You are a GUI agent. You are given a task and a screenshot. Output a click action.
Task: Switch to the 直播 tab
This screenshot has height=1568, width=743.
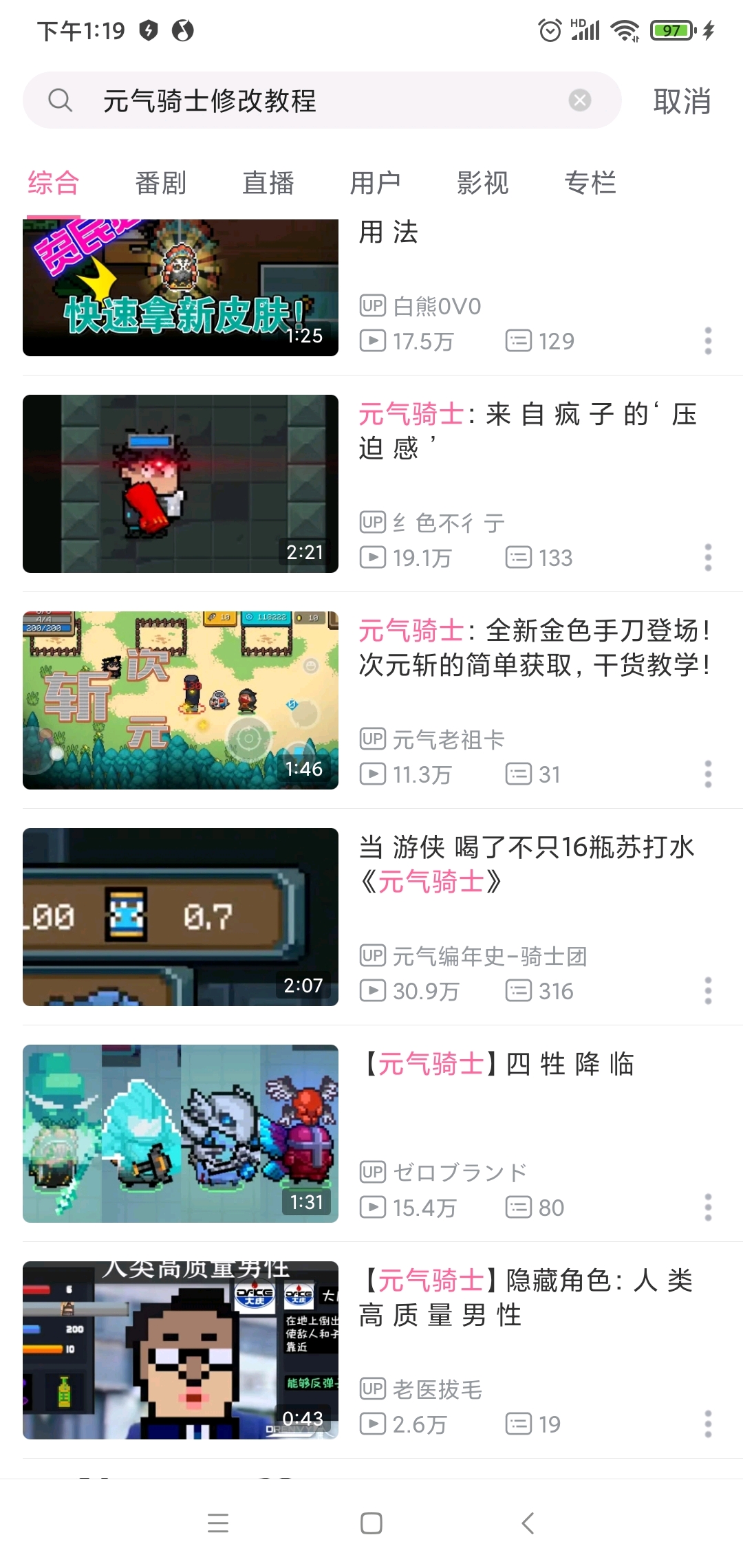pyautogui.click(x=268, y=182)
